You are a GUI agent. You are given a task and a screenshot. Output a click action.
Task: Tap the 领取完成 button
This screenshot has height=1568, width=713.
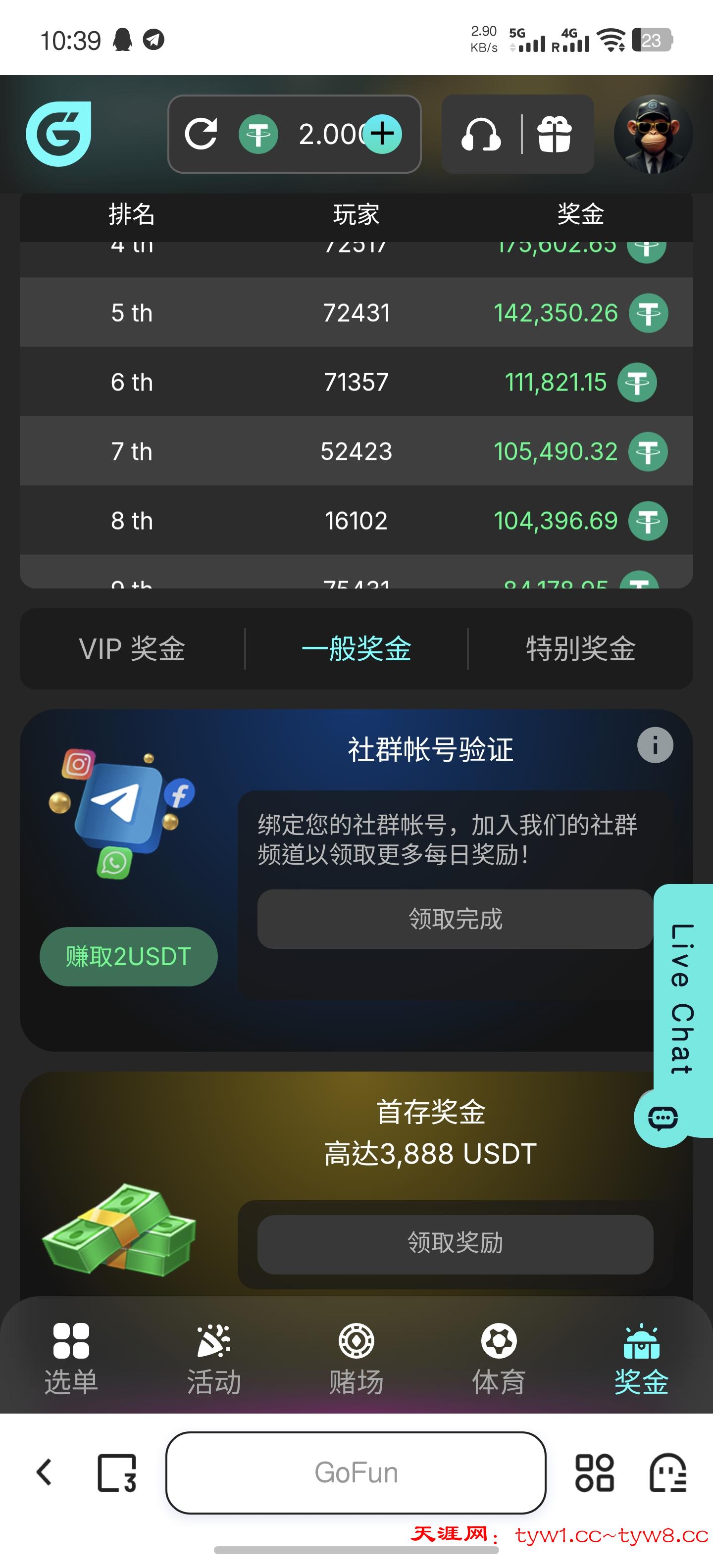tap(455, 919)
